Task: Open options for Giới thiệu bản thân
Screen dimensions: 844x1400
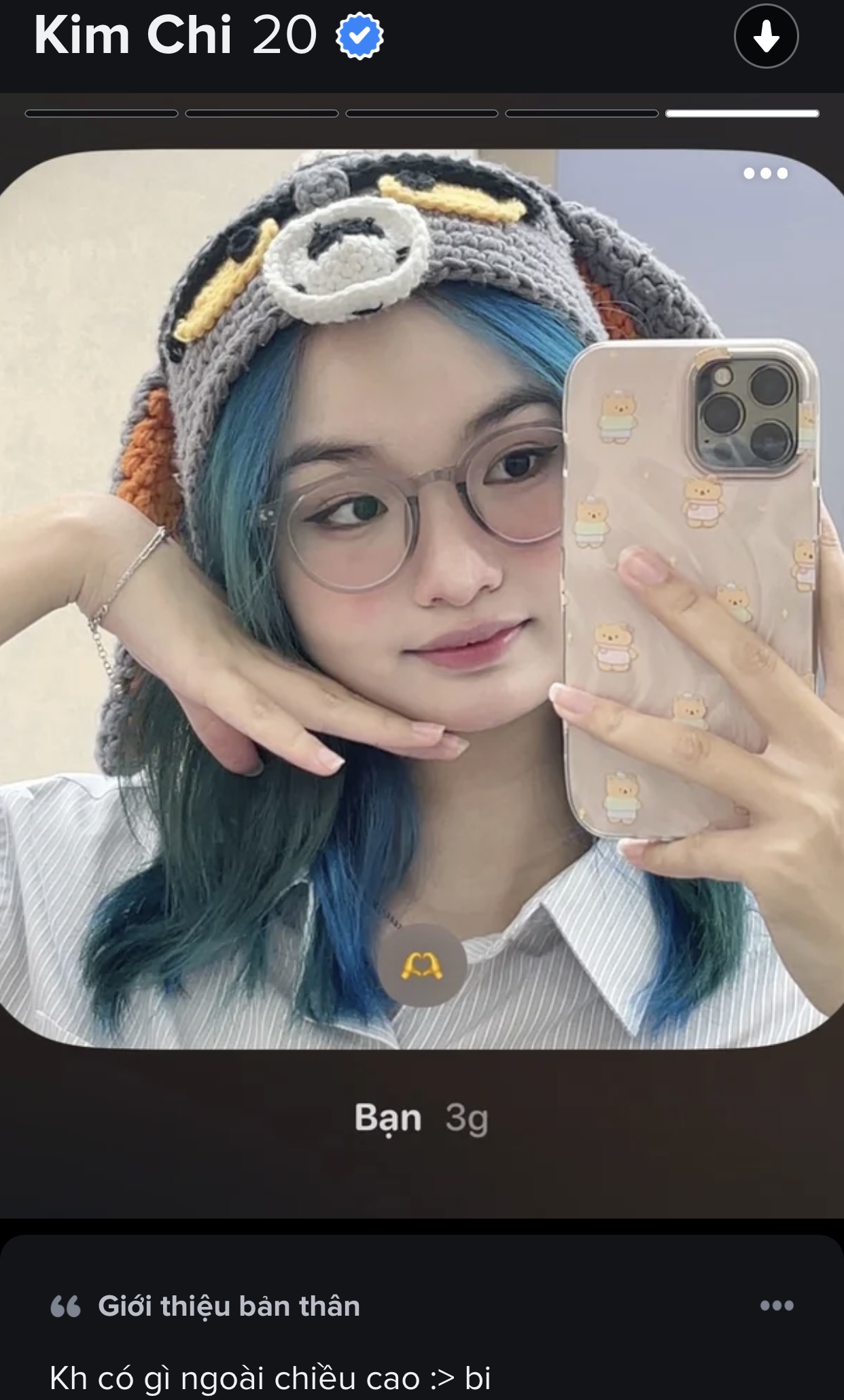Action: pos(777,1306)
